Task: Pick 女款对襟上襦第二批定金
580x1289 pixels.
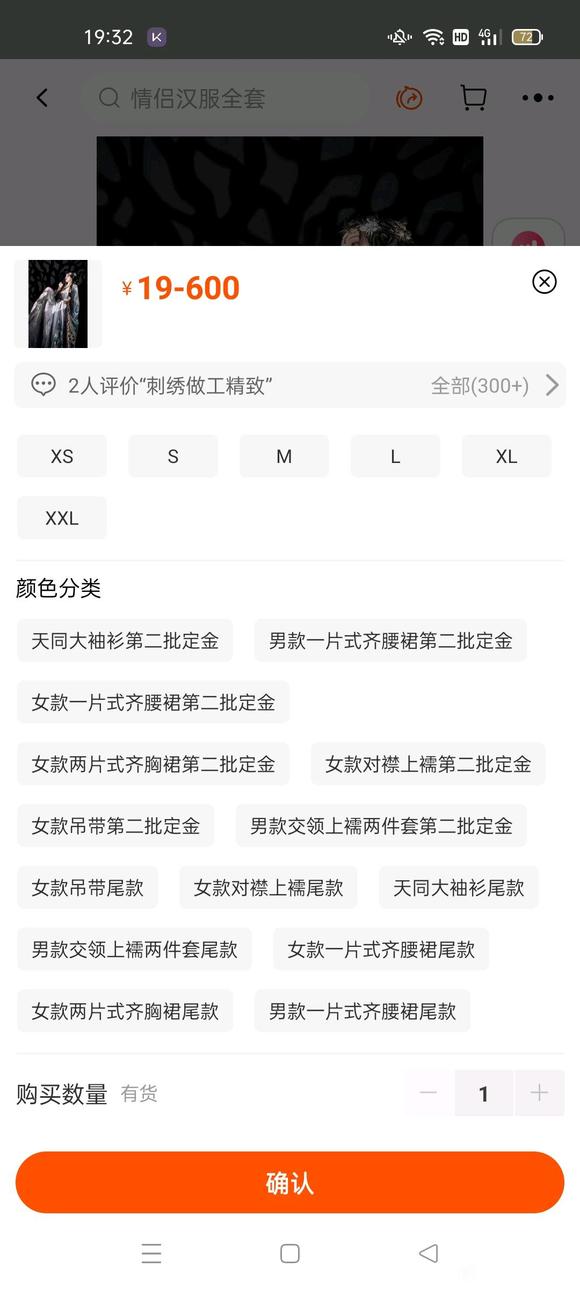Action: (428, 764)
